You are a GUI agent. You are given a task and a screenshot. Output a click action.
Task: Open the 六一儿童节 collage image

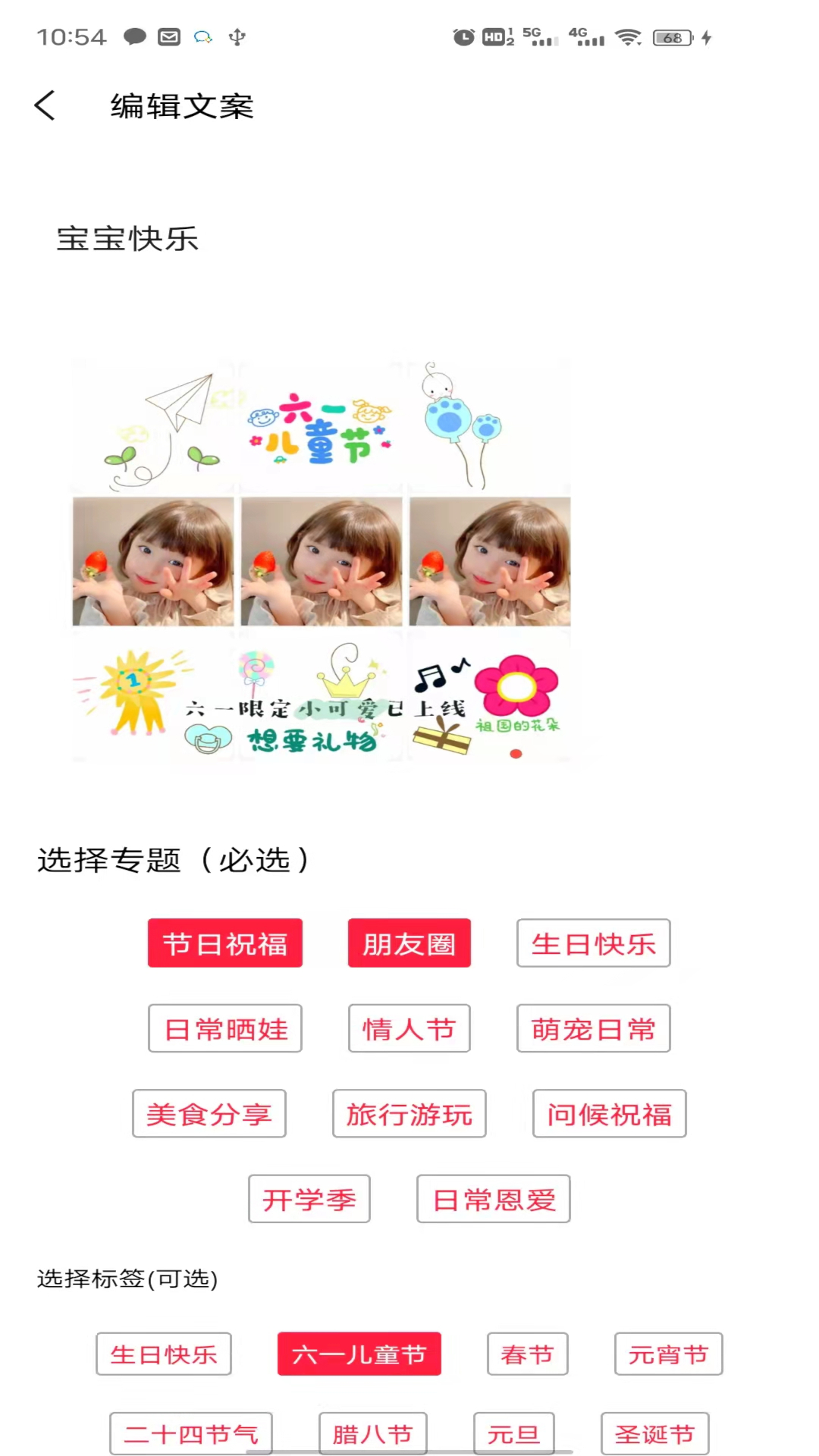coord(322,561)
